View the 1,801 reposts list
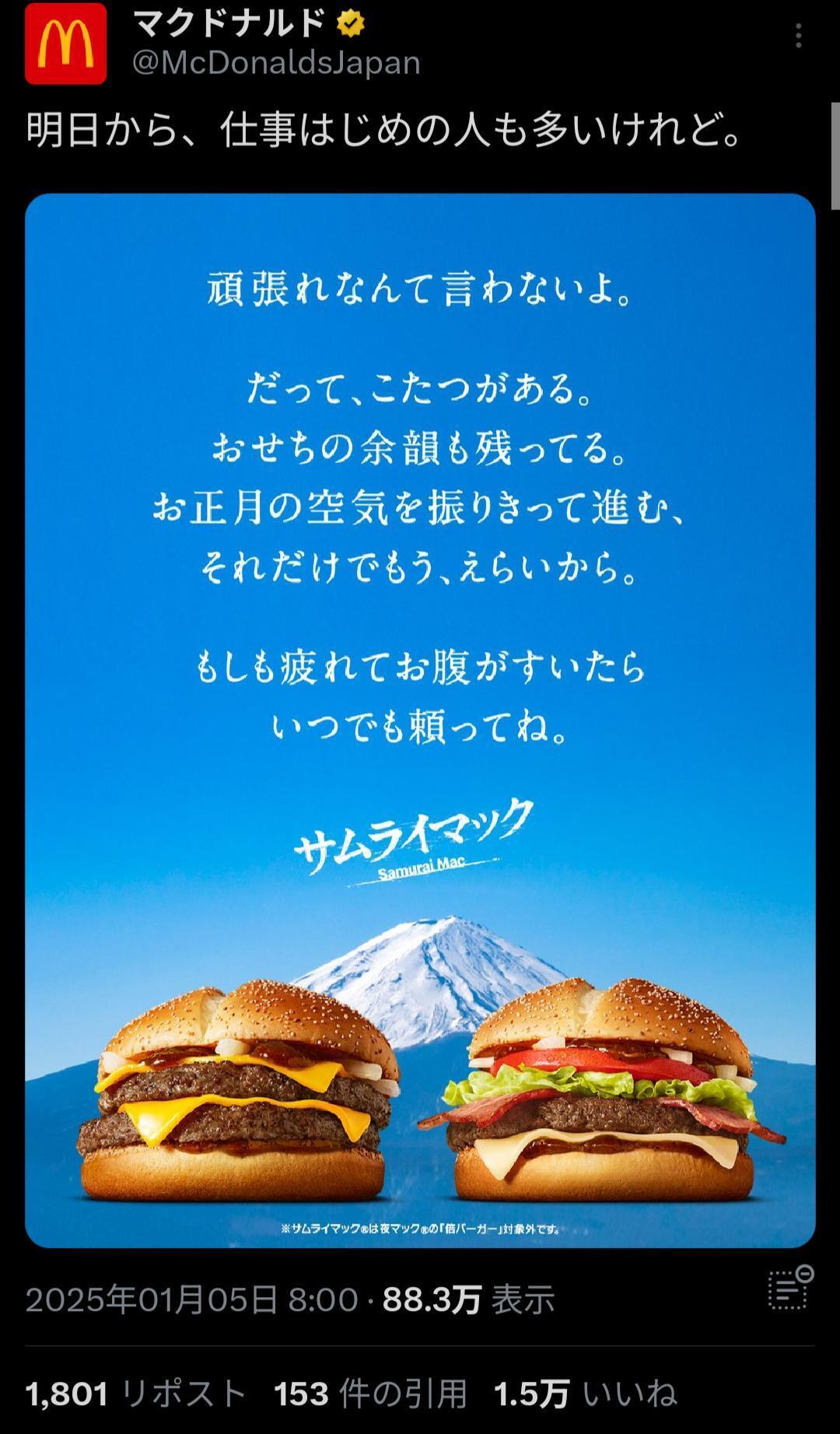Screen dimensions: 840x1434 (136, 1393)
